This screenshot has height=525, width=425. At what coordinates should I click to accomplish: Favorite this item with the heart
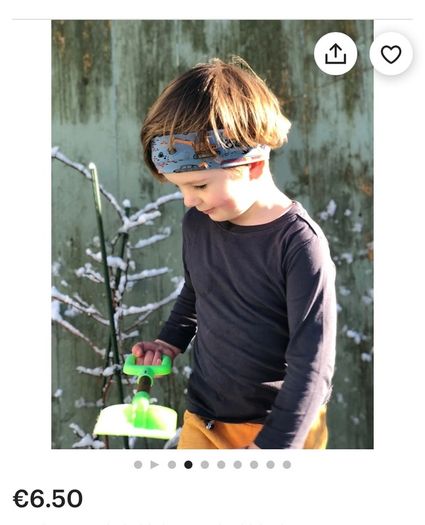tap(391, 54)
